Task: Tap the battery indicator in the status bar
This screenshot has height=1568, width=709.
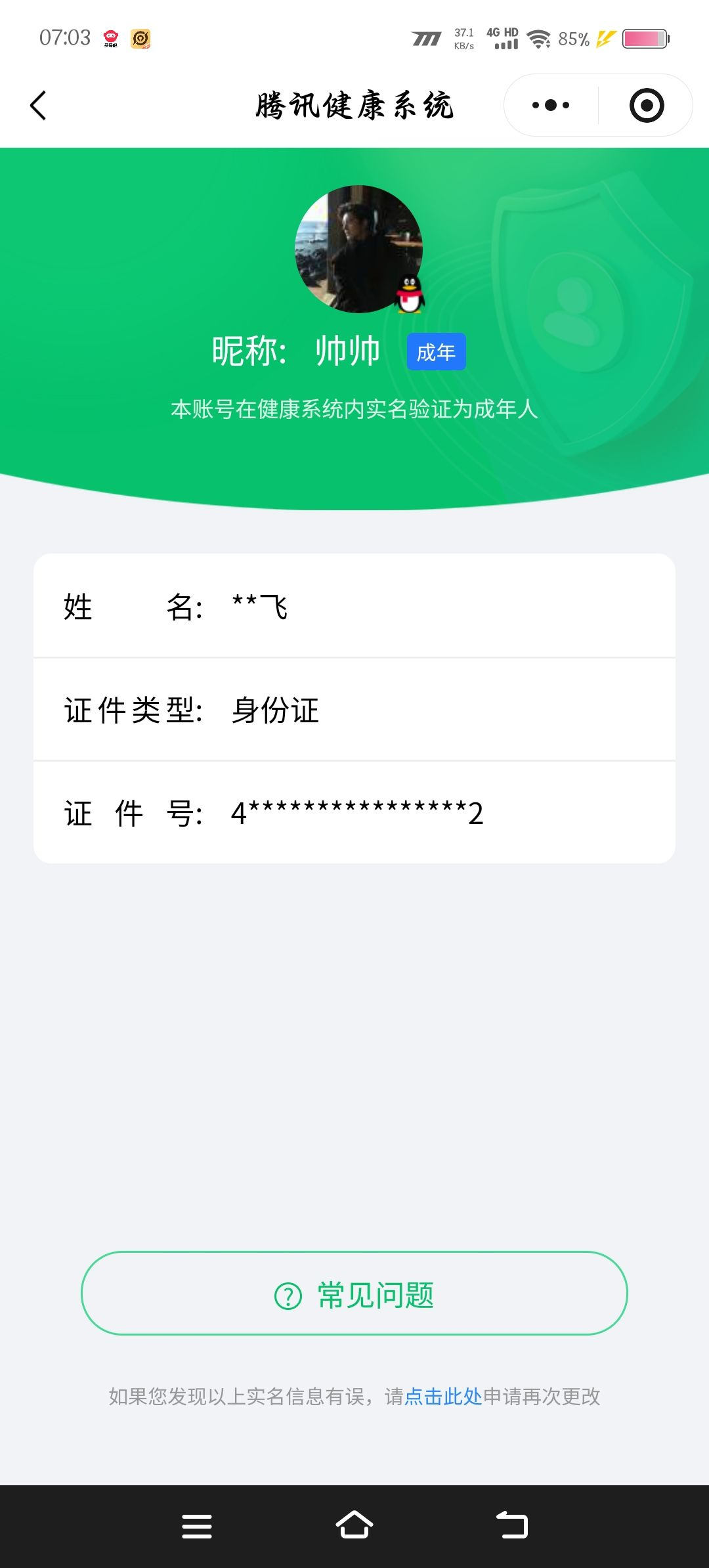Action: tap(645, 39)
